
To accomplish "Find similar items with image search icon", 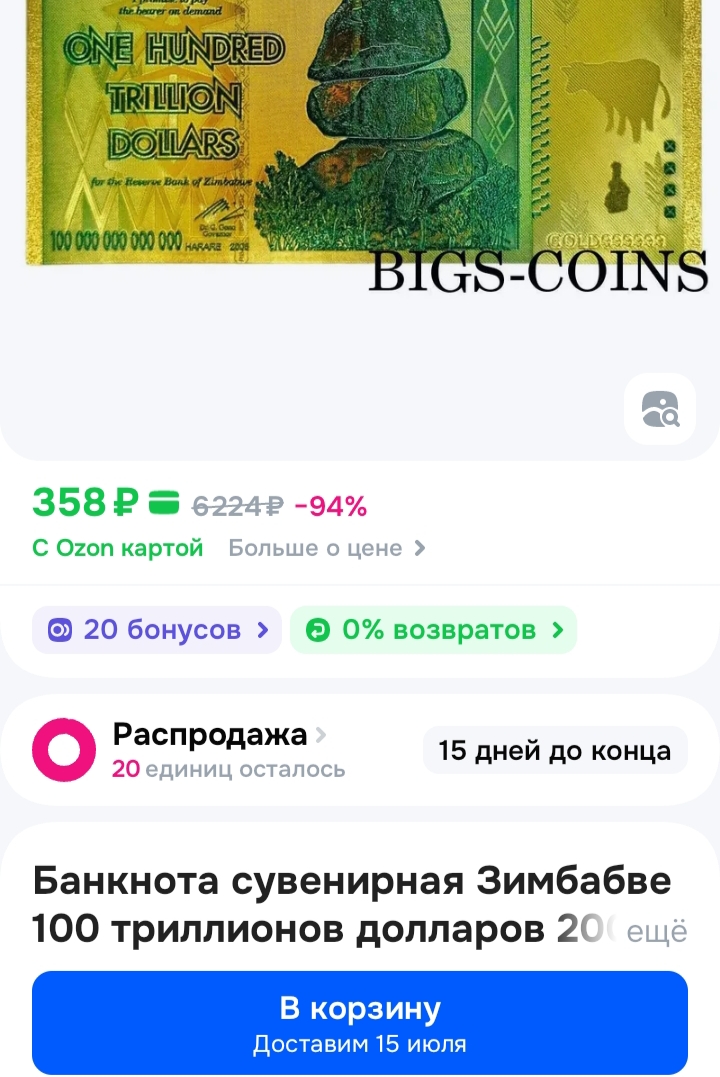I will point(660,409).
